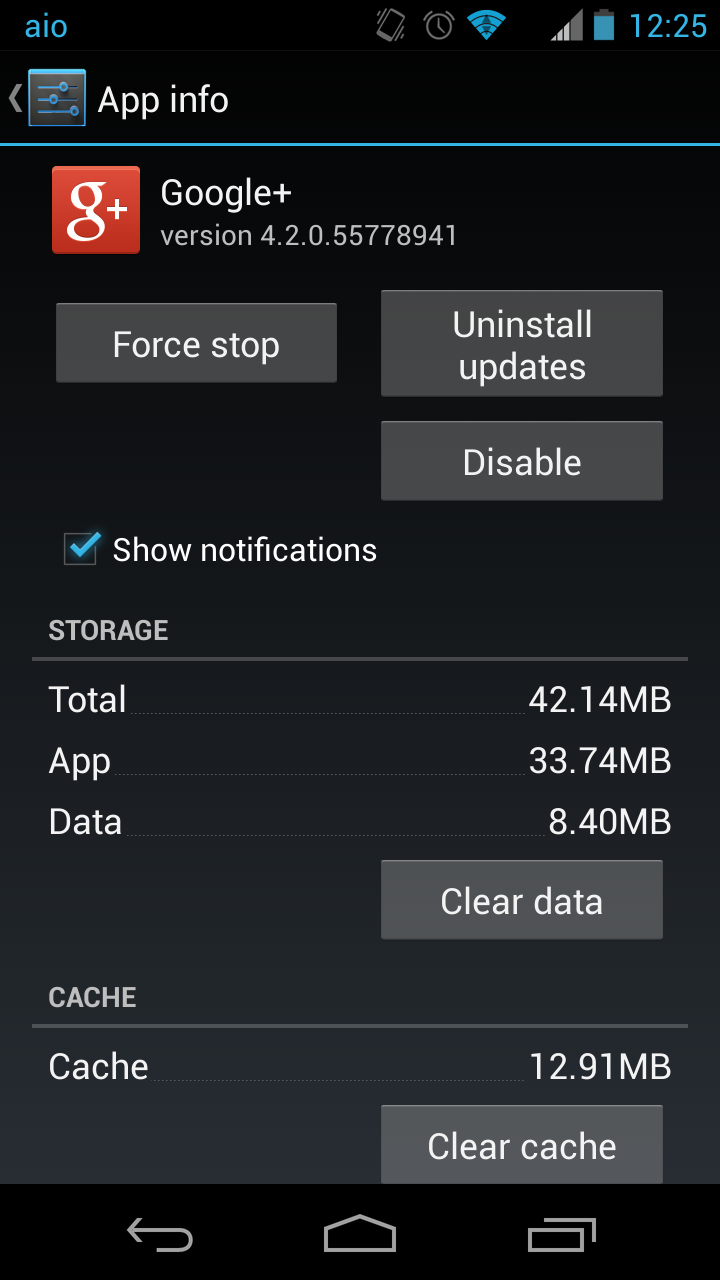Screen dimensions: 720x1280
Task: Force stop the Google+ app
Action: tap(196, 344)
